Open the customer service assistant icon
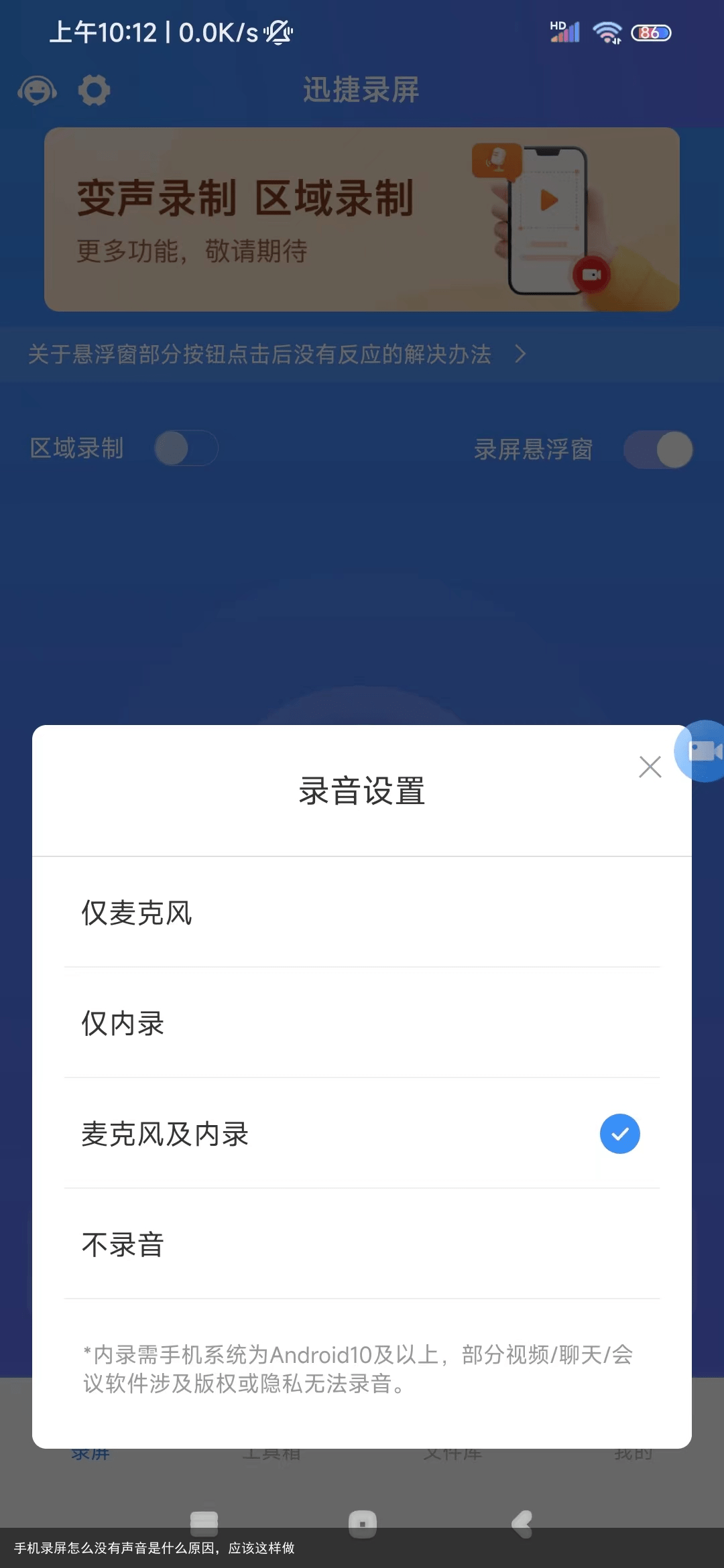The width and height of the screenshot is (724, 1568). tap(36, 90)
